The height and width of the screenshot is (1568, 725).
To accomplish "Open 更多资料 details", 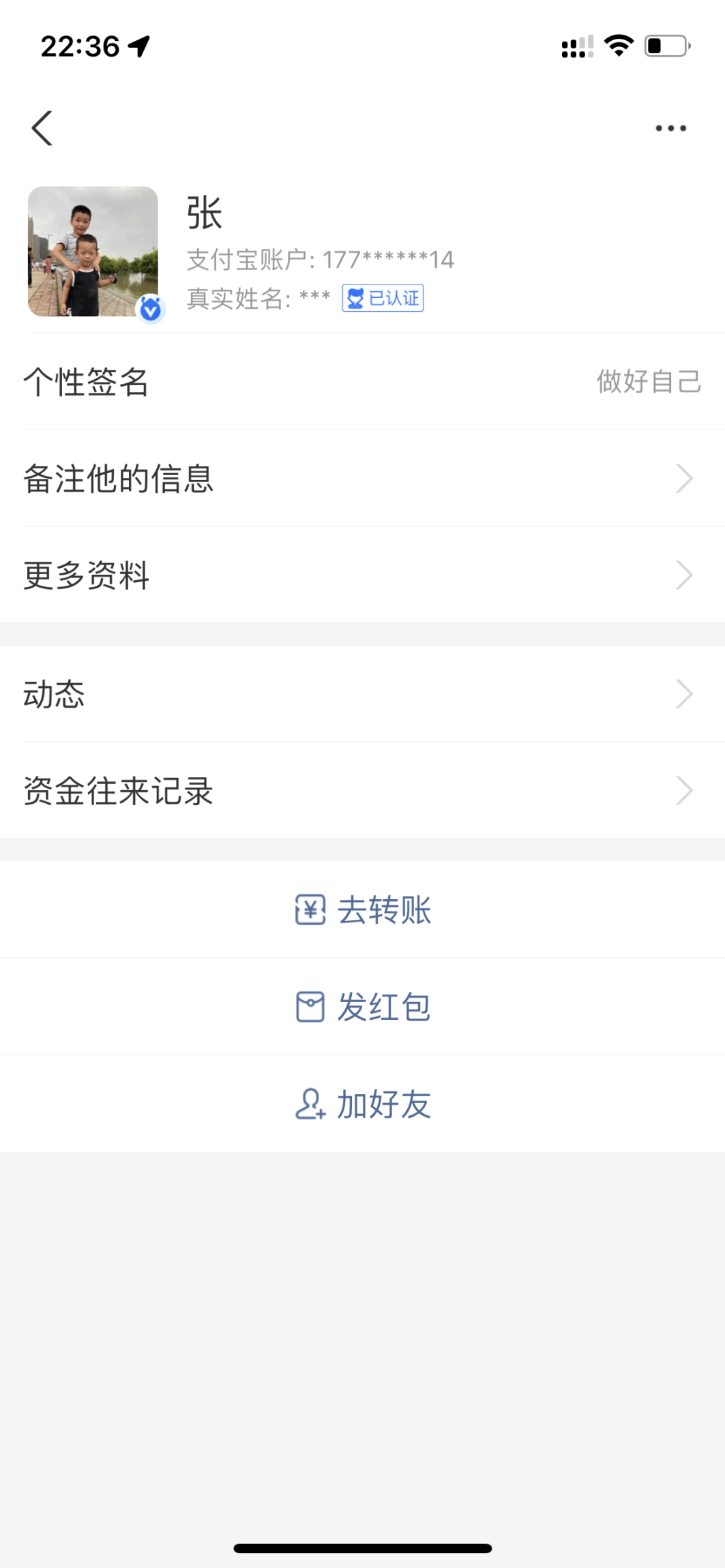I will tap(362, 575).
